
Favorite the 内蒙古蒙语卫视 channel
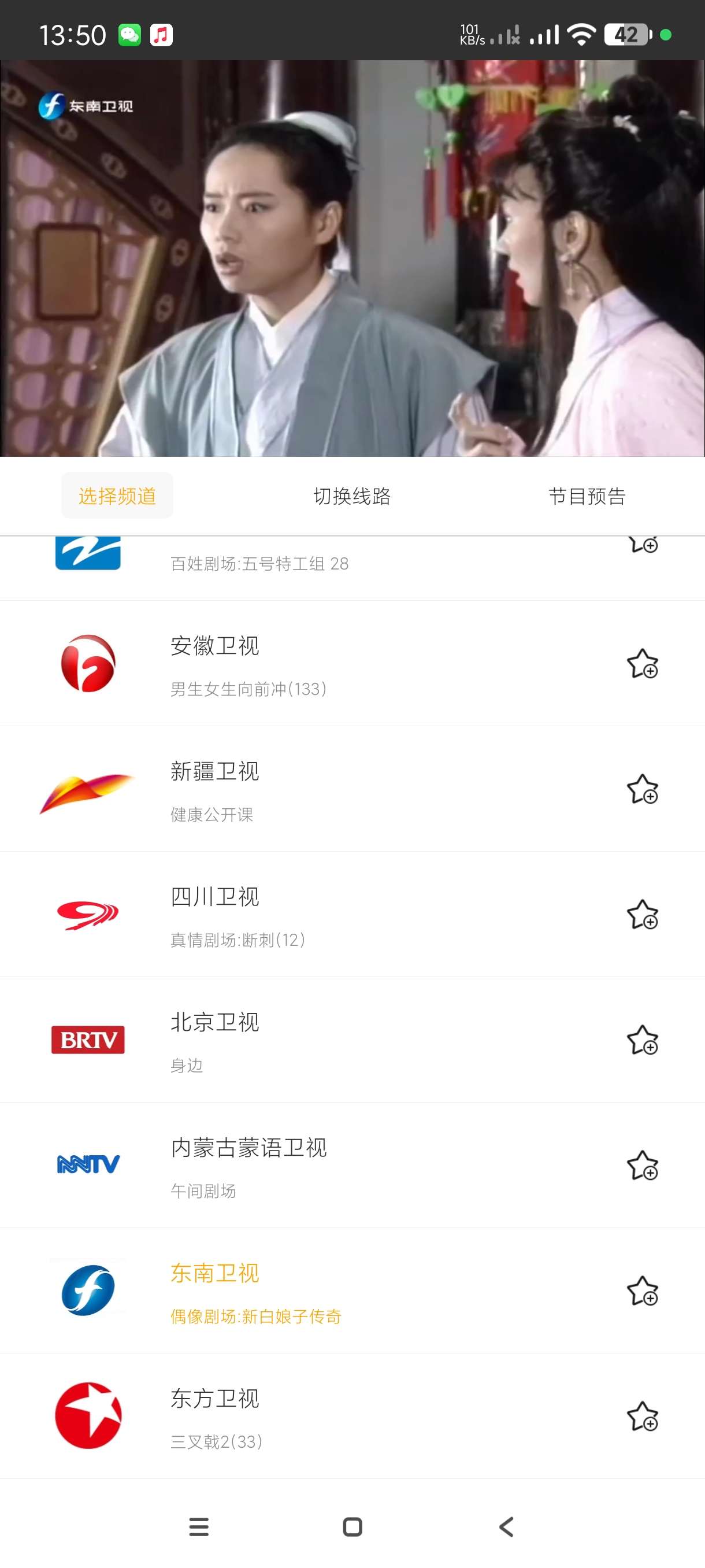click(643, 1165)
